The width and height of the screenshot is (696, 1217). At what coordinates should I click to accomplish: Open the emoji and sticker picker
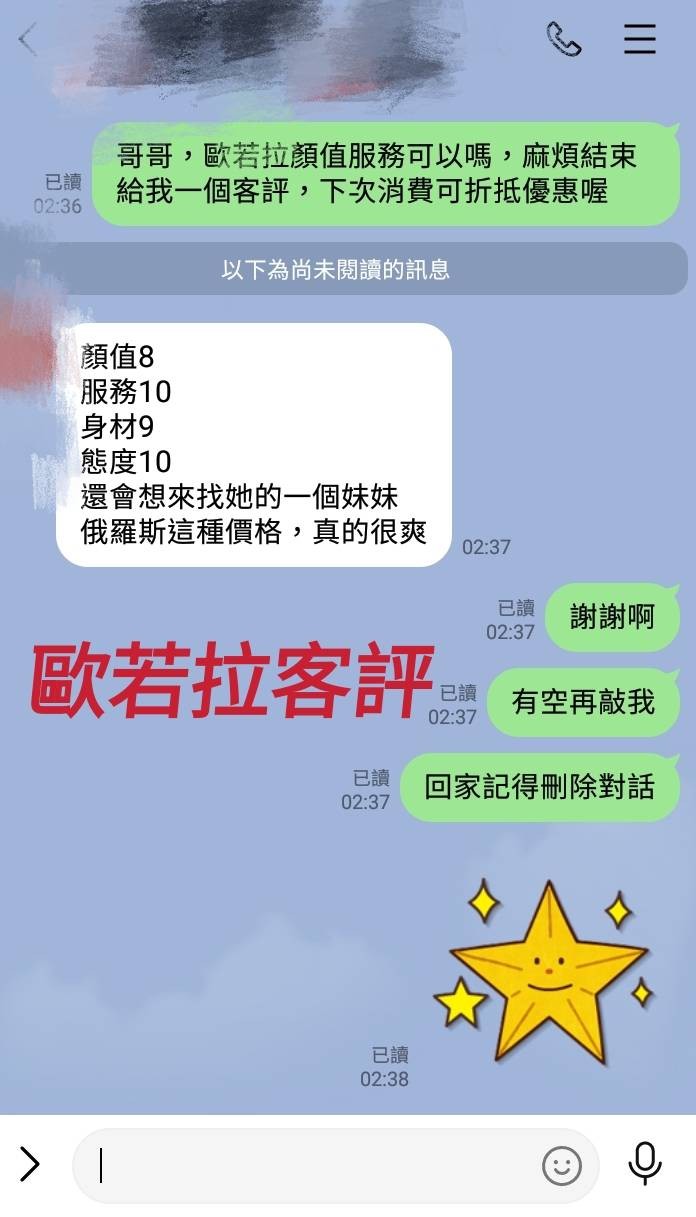[561, 1165]
